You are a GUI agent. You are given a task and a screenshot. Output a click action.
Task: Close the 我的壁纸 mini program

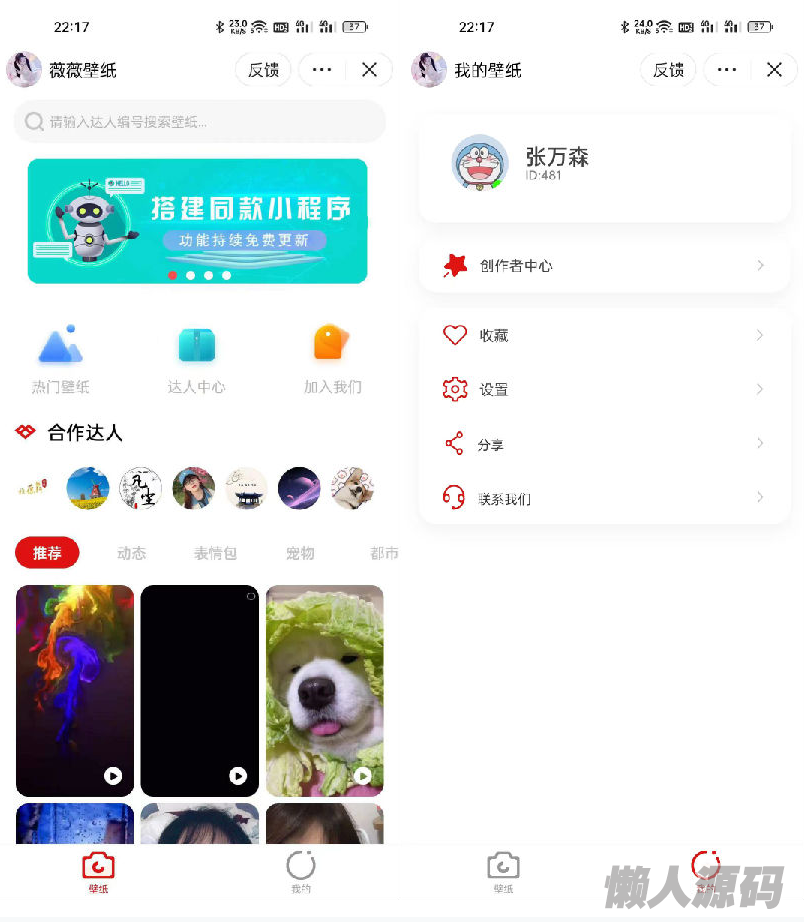click(x=774, y=70)
